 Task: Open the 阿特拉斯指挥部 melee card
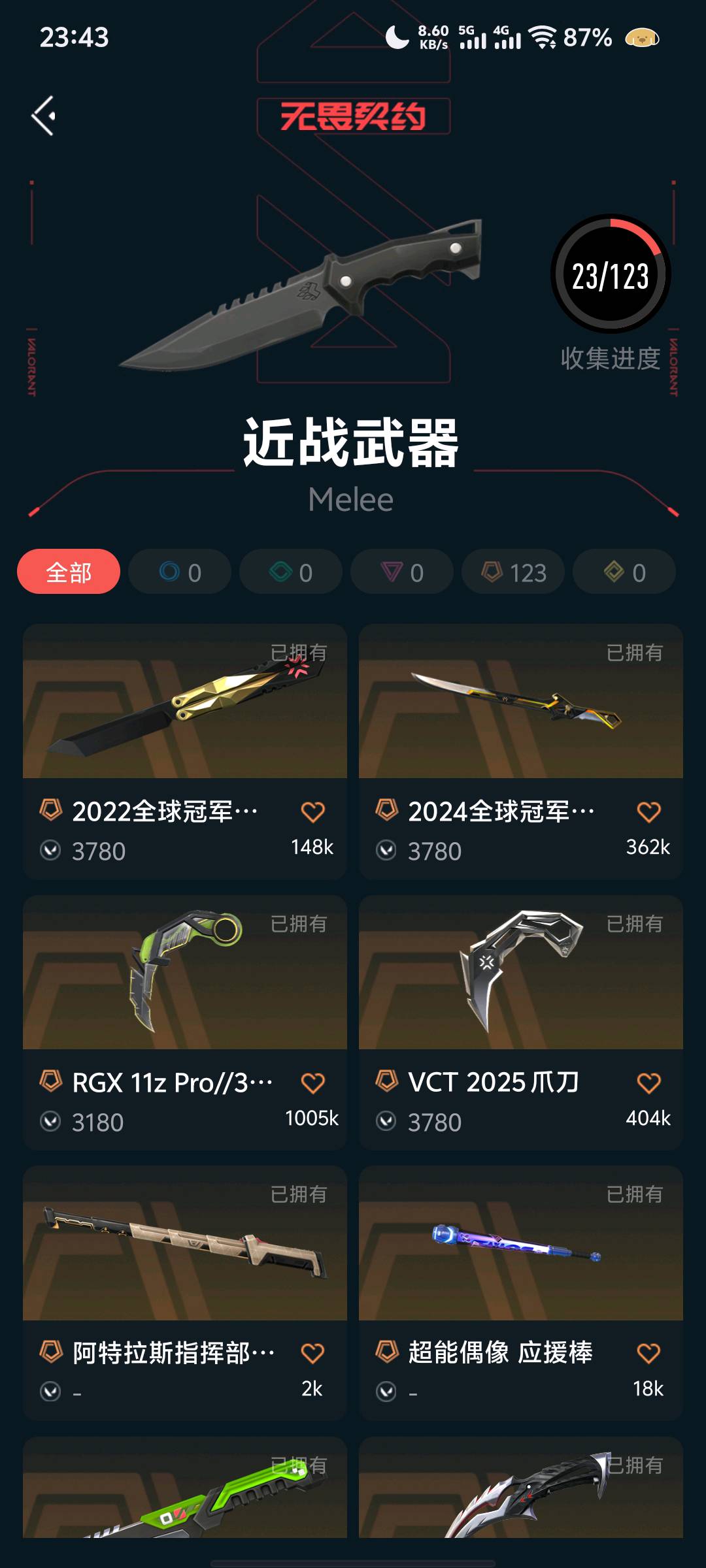coord(185,1244)
